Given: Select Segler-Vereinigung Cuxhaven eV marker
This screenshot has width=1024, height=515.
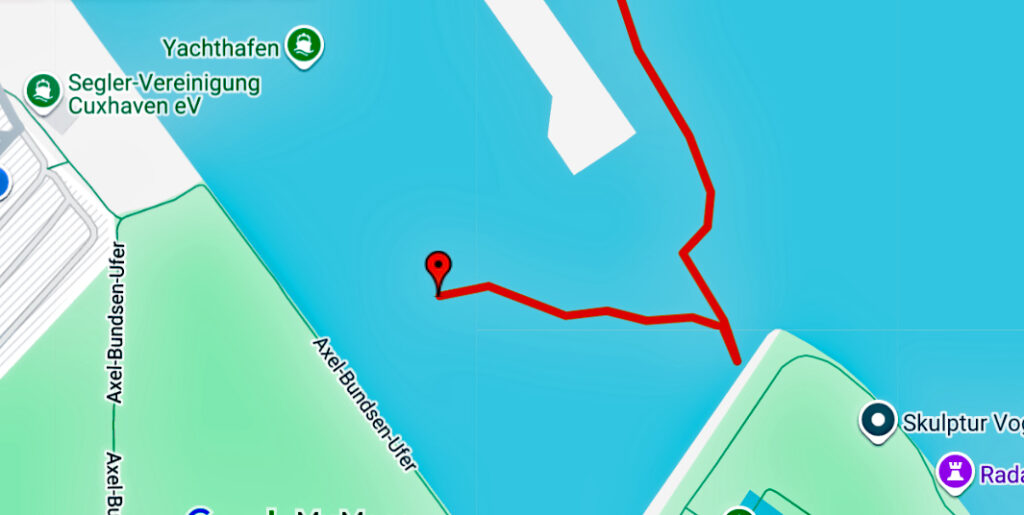Looking at the screenshot, I should (x=43, y=91).
